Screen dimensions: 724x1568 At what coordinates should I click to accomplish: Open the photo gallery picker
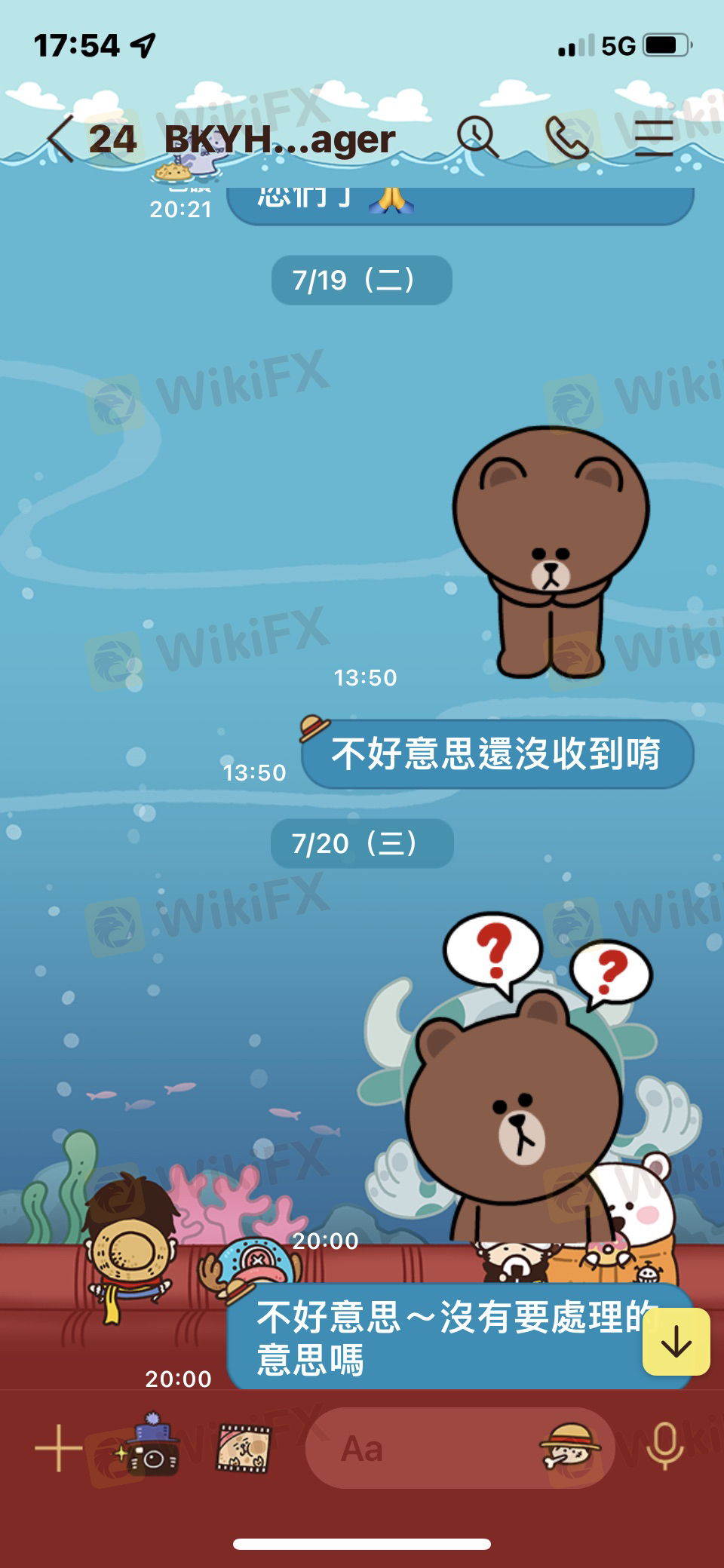(x=243, y=1448)
